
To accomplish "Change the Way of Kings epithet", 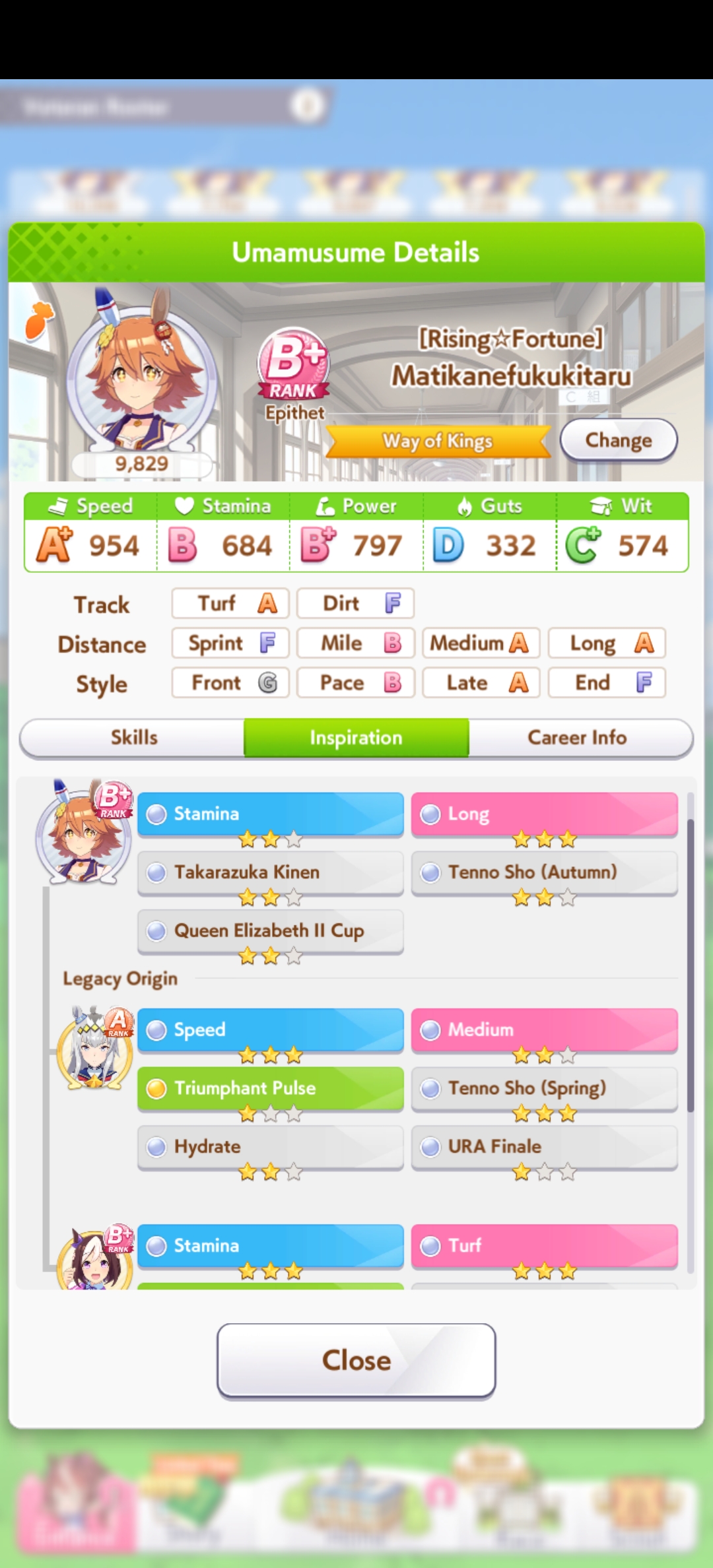I will (619, 440).
